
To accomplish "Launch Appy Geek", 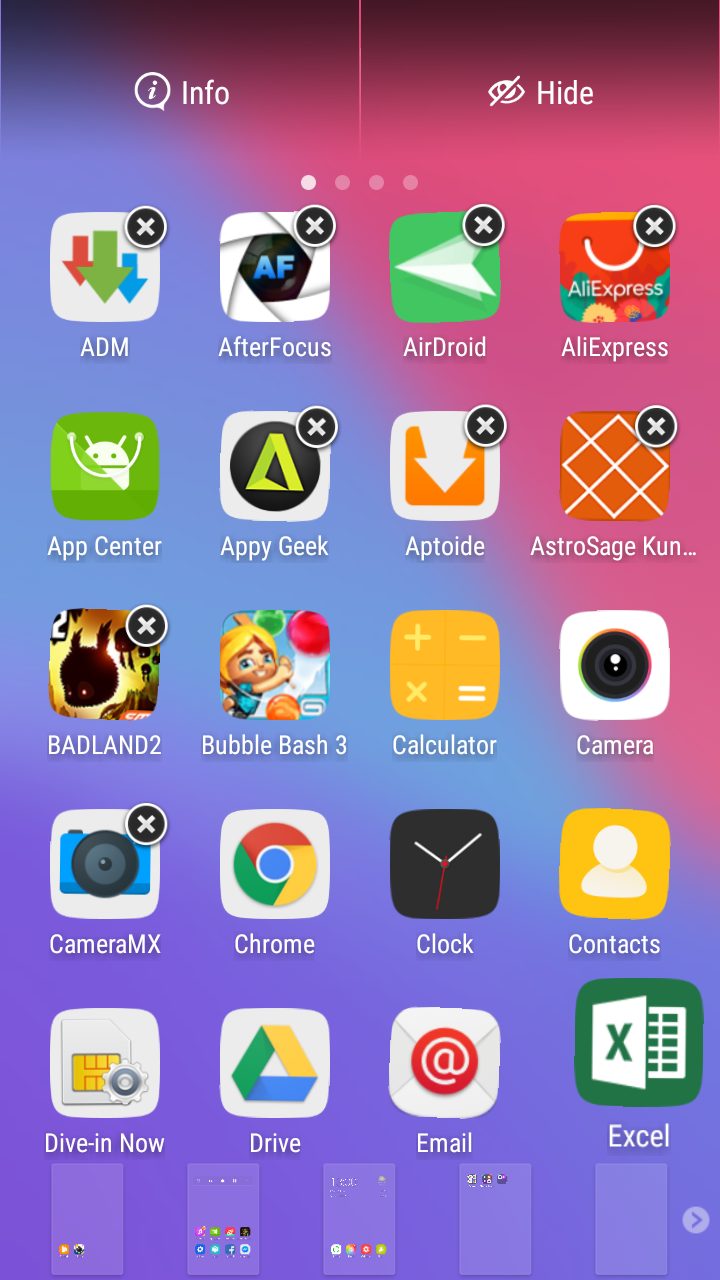I will [274, 466].
